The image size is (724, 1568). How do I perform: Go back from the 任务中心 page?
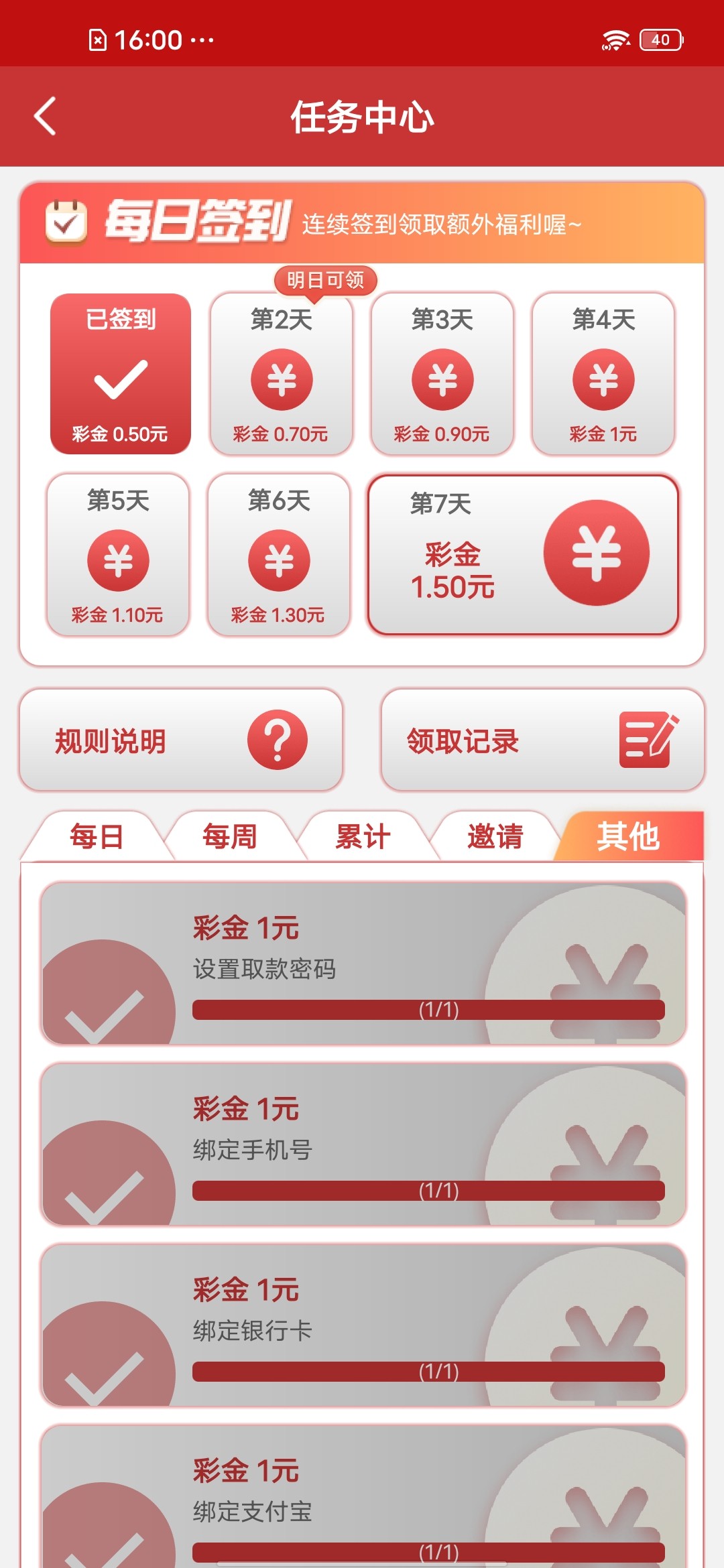tap(46, 117)
